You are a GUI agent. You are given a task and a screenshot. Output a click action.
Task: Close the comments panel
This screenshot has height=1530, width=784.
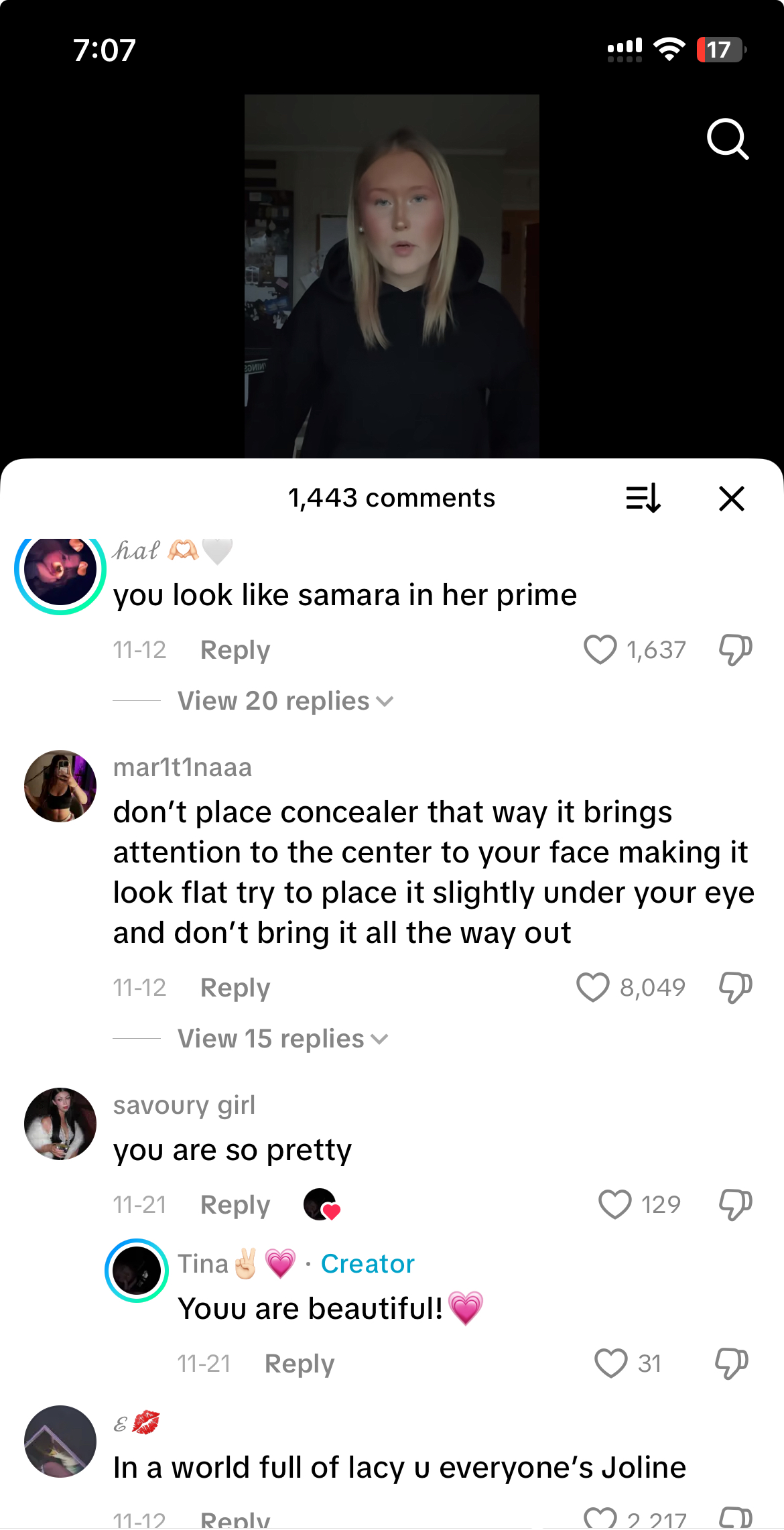[x=731, y=499]
